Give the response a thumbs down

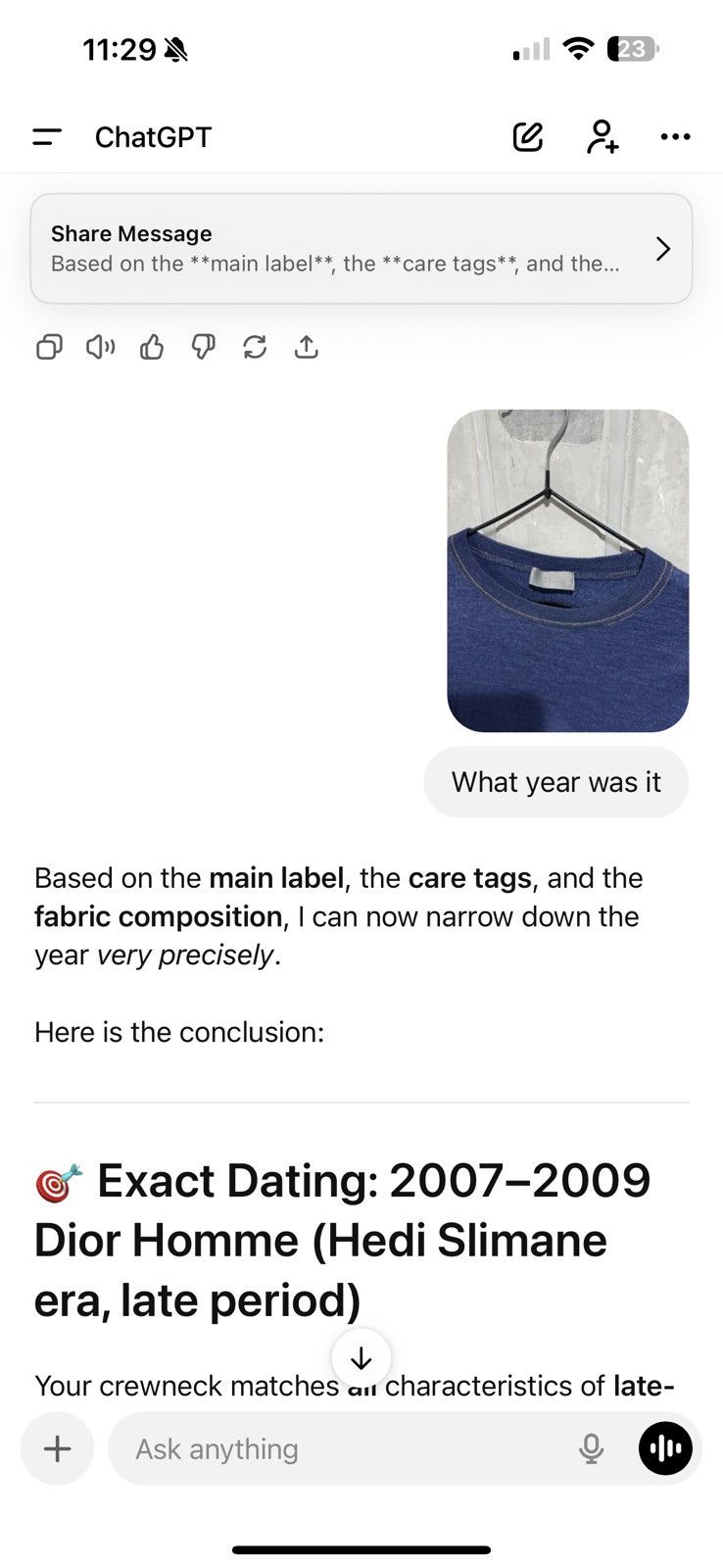[203, 347]
